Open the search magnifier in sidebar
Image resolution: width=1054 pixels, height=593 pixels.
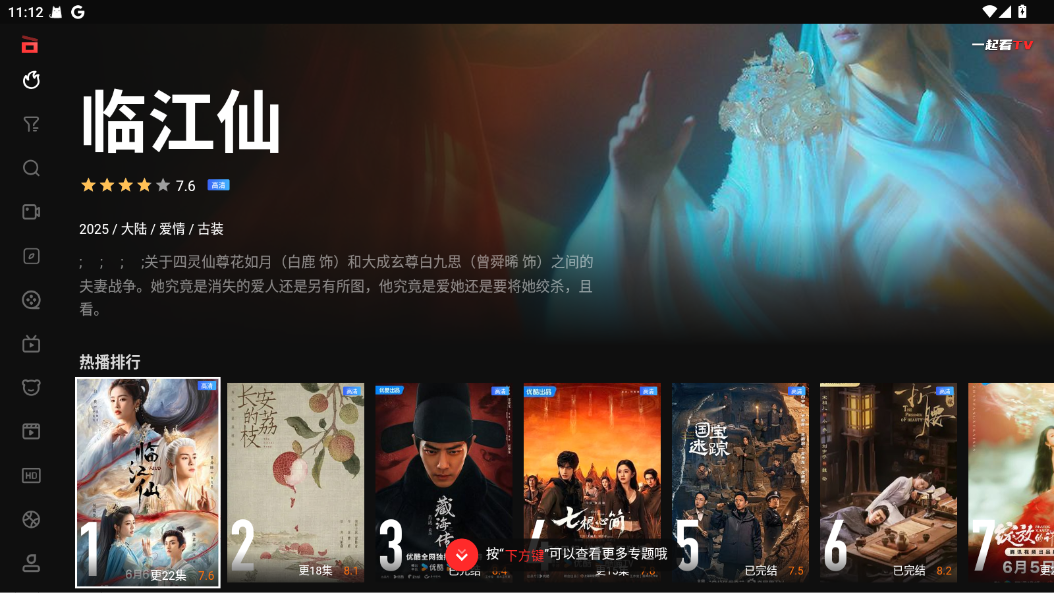[31, 168]
